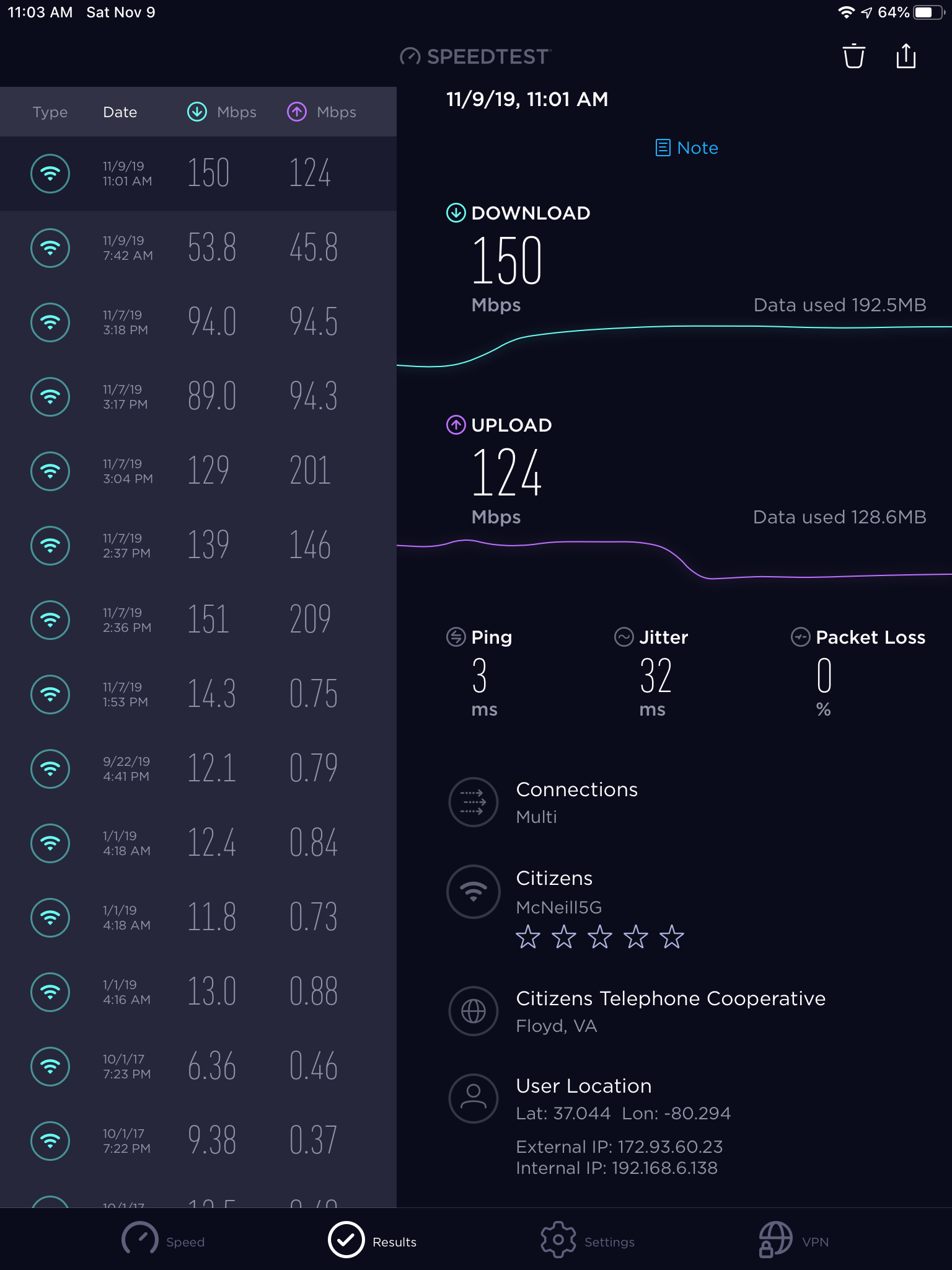Screen dimensions: 952x1270
Task: Sort by download Mbps column
Action: pyautogui.click(x=222, y=112)
